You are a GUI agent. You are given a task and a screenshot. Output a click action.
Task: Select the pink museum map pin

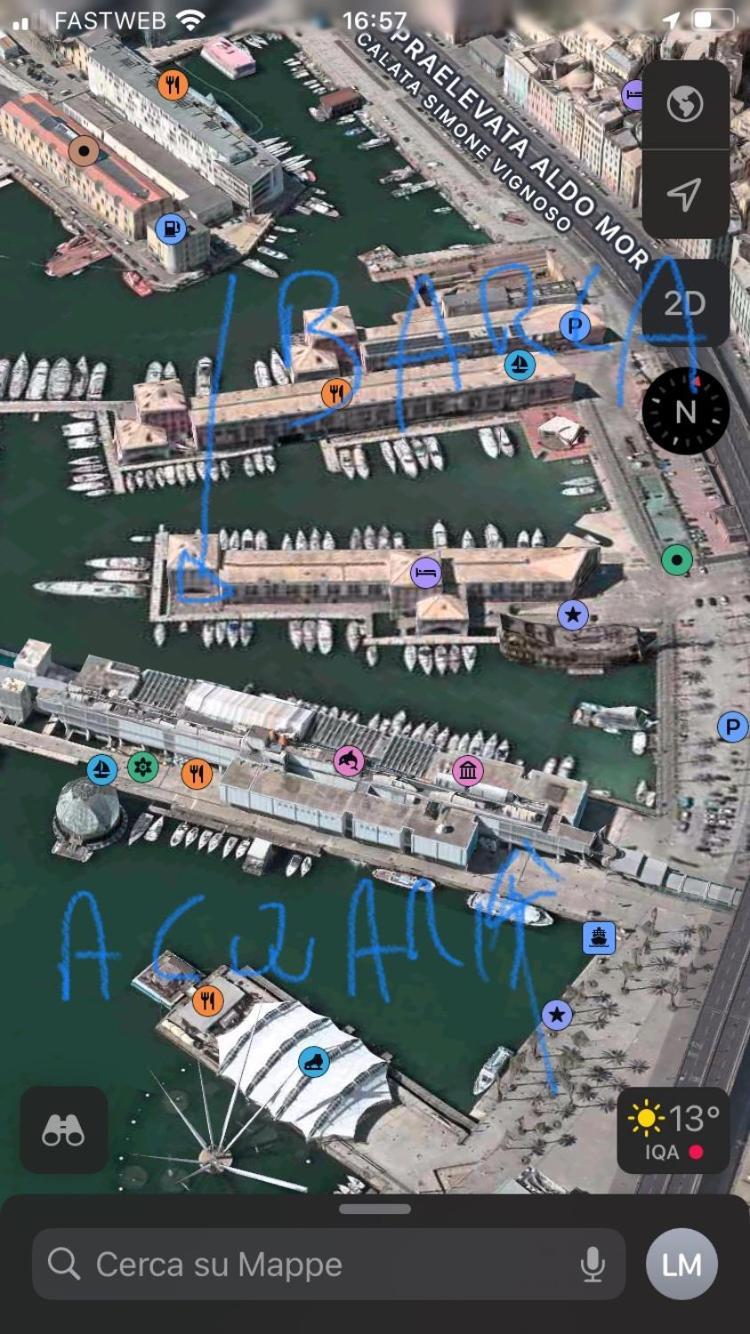click(x=467, y=770)
